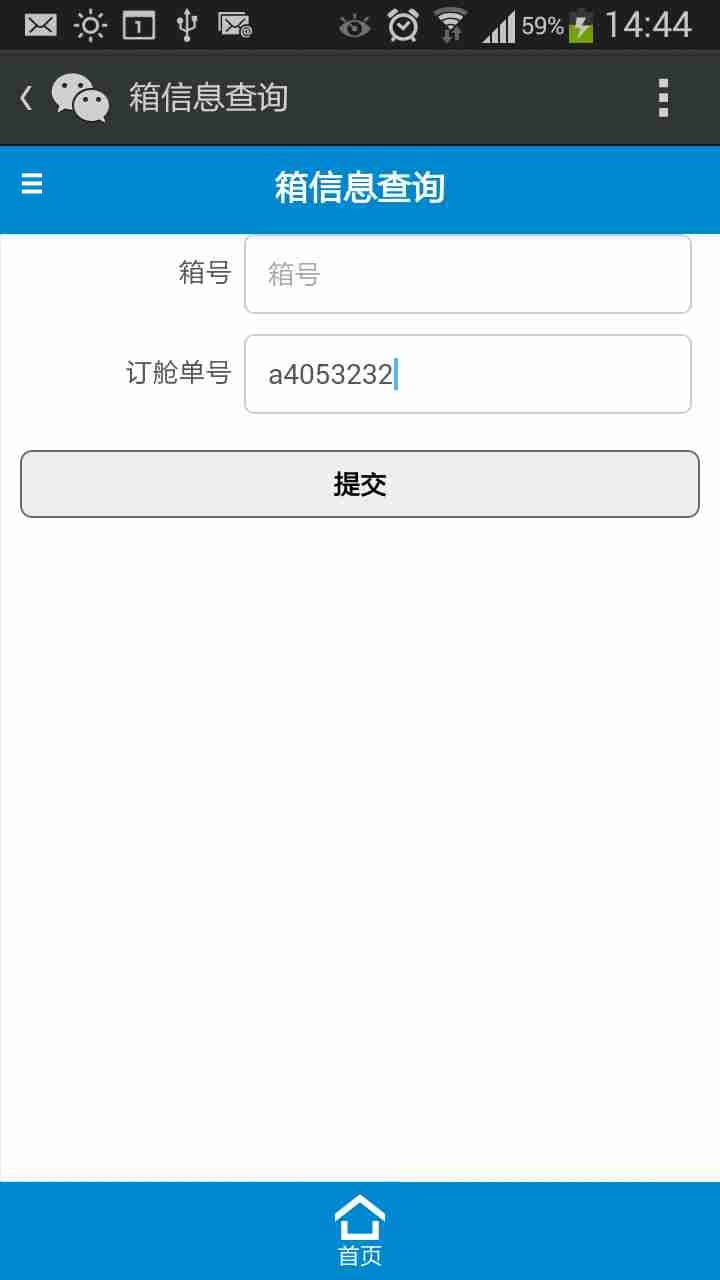This screenshot has width=720, height=1280.
Task: Go back using the WeChat back arrow
Action: click(x=27, y=98)
